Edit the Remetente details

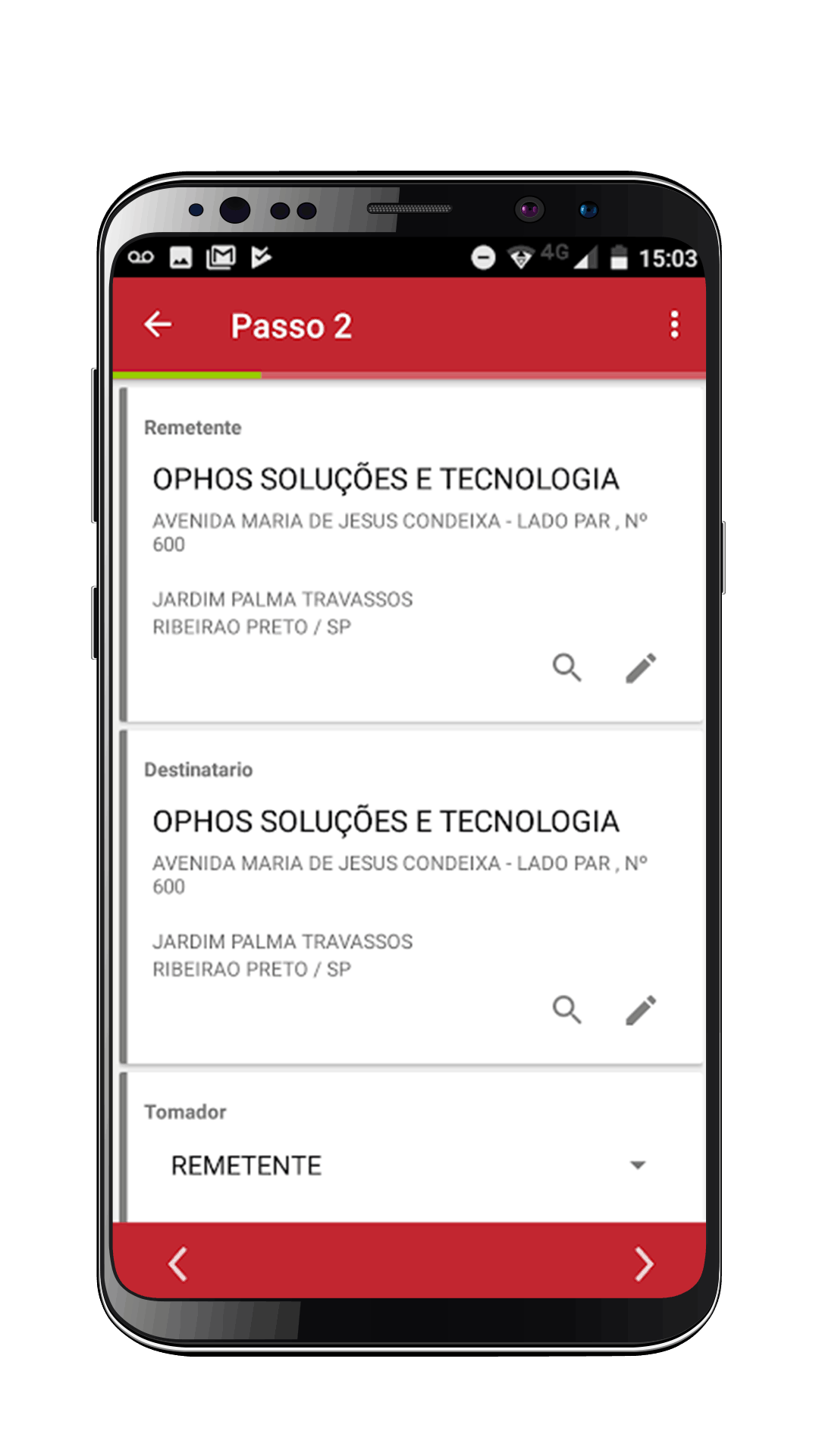(641, 668)
